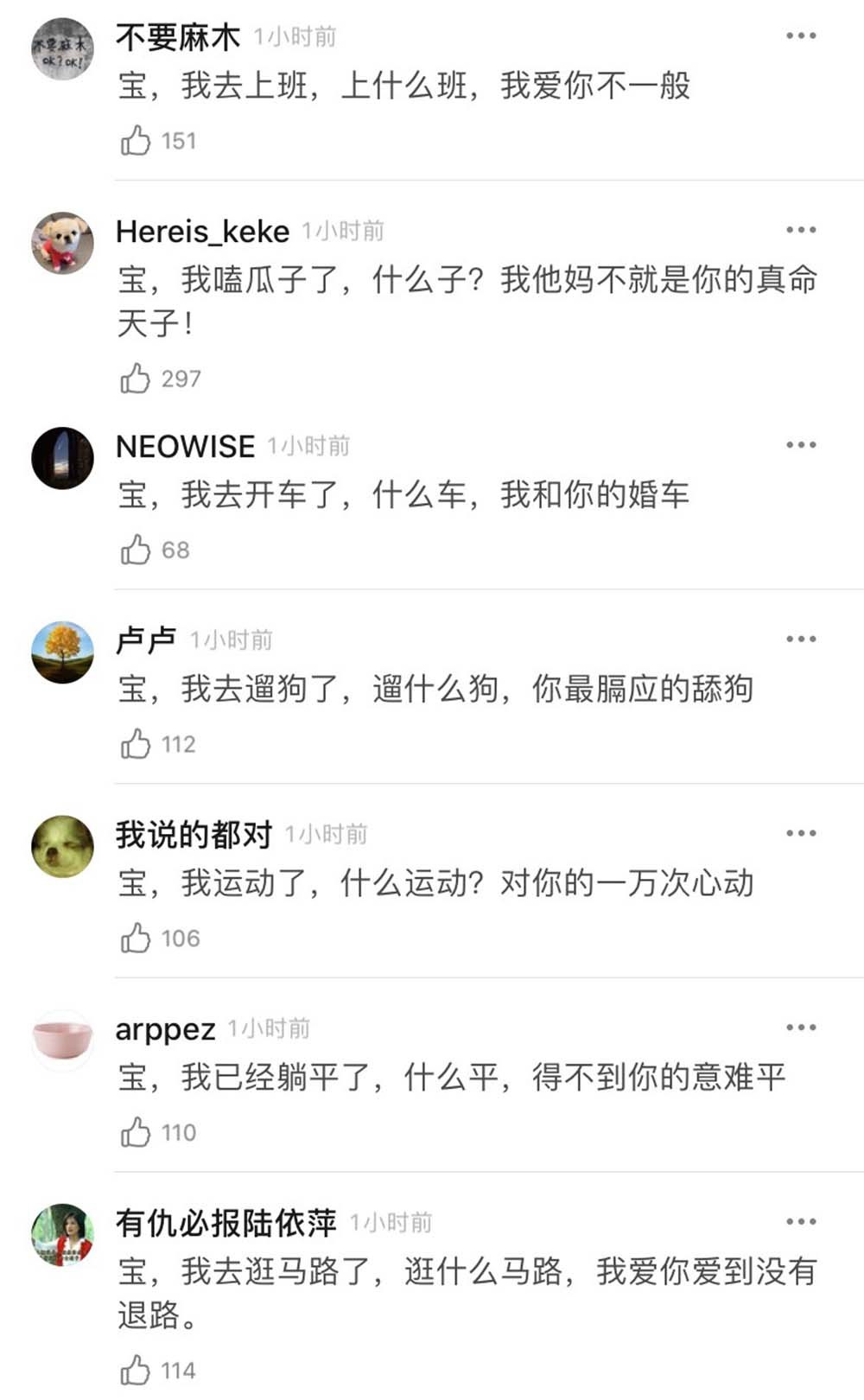Screen dimensions: 864x1400
Task: Like NEOWISE's comment about 婚车
Action: pos(136,550)
